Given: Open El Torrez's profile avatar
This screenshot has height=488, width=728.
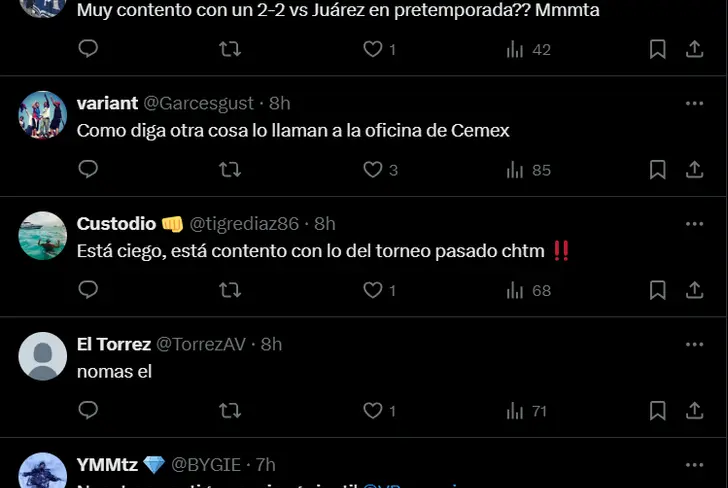Looking at the screenshot, I should point(43,356).
